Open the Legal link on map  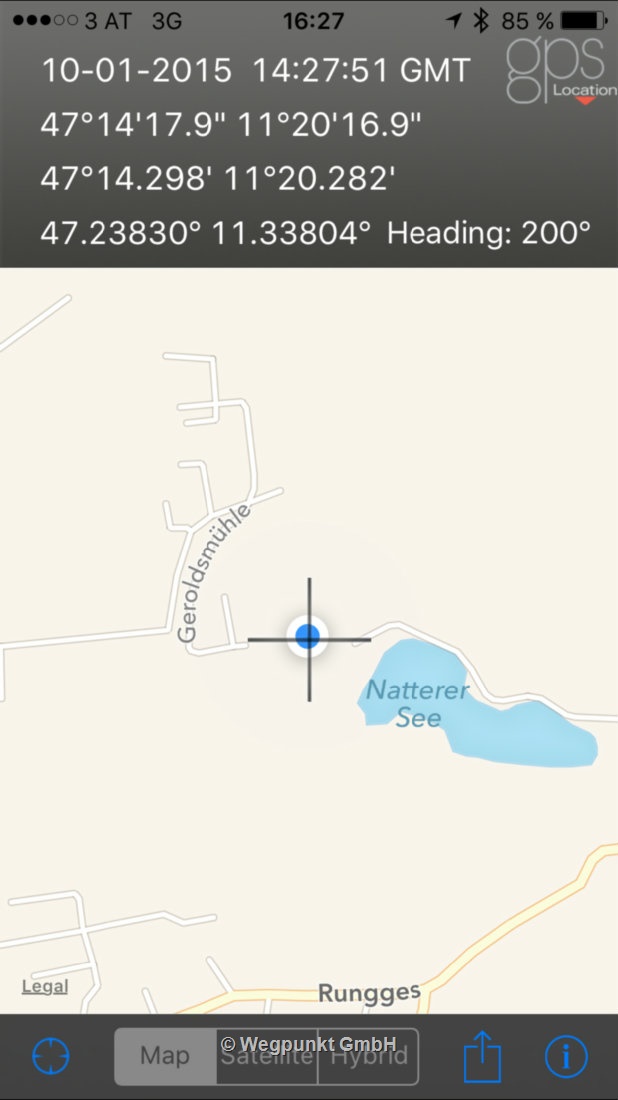(x=45, y=986)
